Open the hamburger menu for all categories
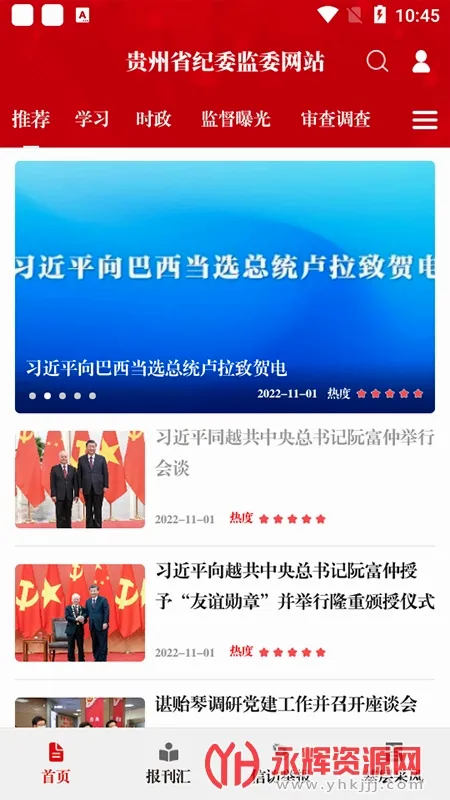 click(x=425, y=120)
